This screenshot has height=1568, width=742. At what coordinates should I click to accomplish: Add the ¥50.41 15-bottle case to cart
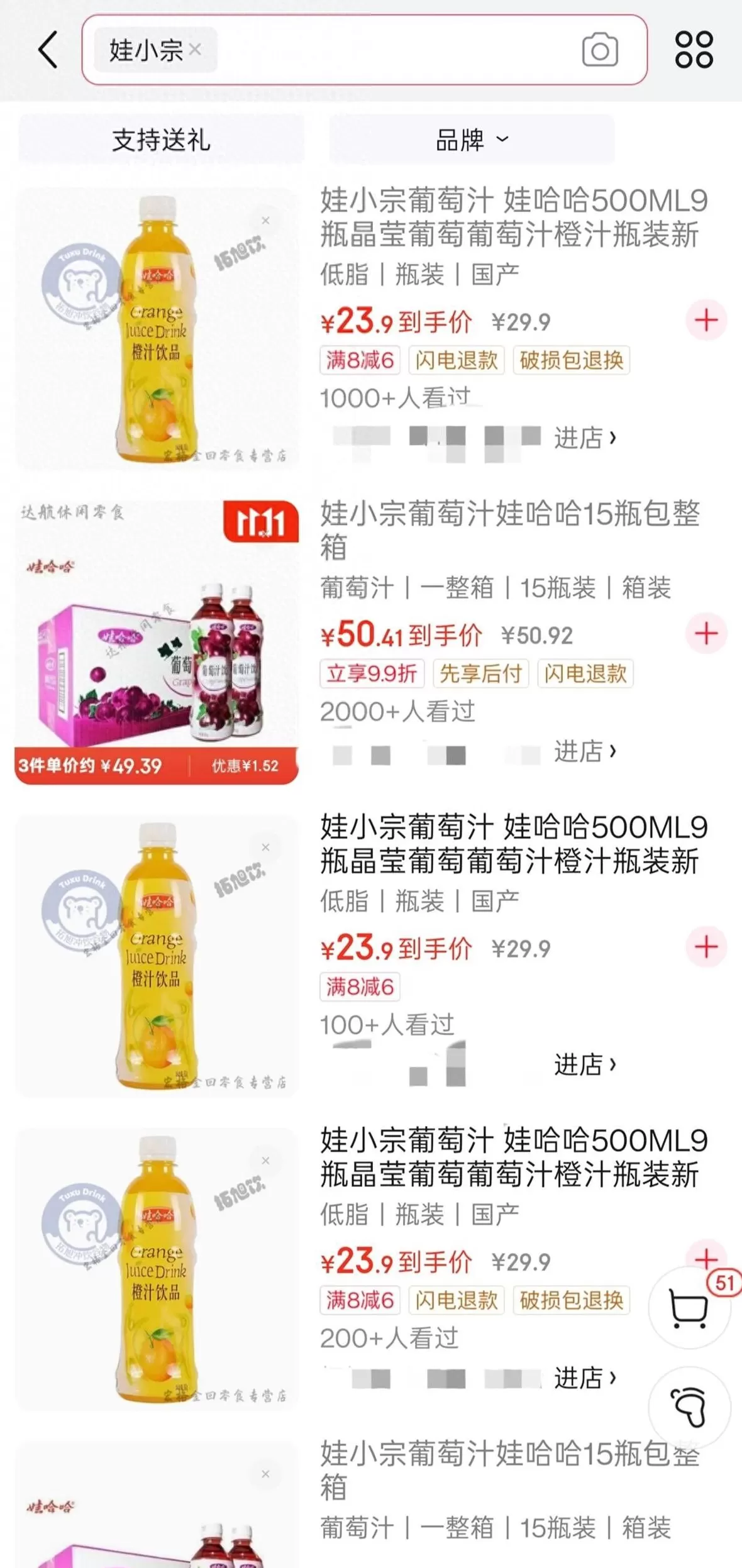point(706,633)
